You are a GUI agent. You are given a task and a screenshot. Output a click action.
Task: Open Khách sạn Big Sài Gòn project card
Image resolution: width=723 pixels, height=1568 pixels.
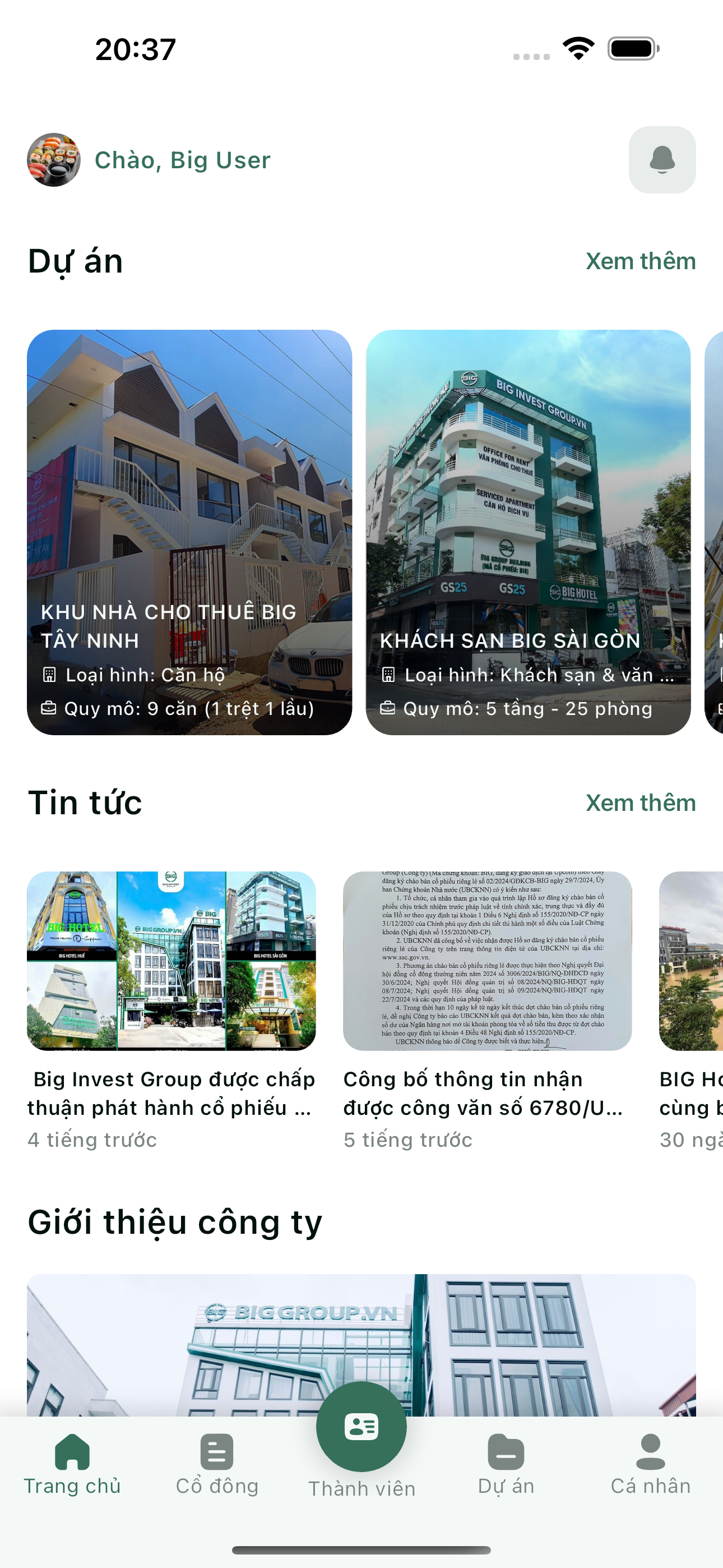click(529, 532)
